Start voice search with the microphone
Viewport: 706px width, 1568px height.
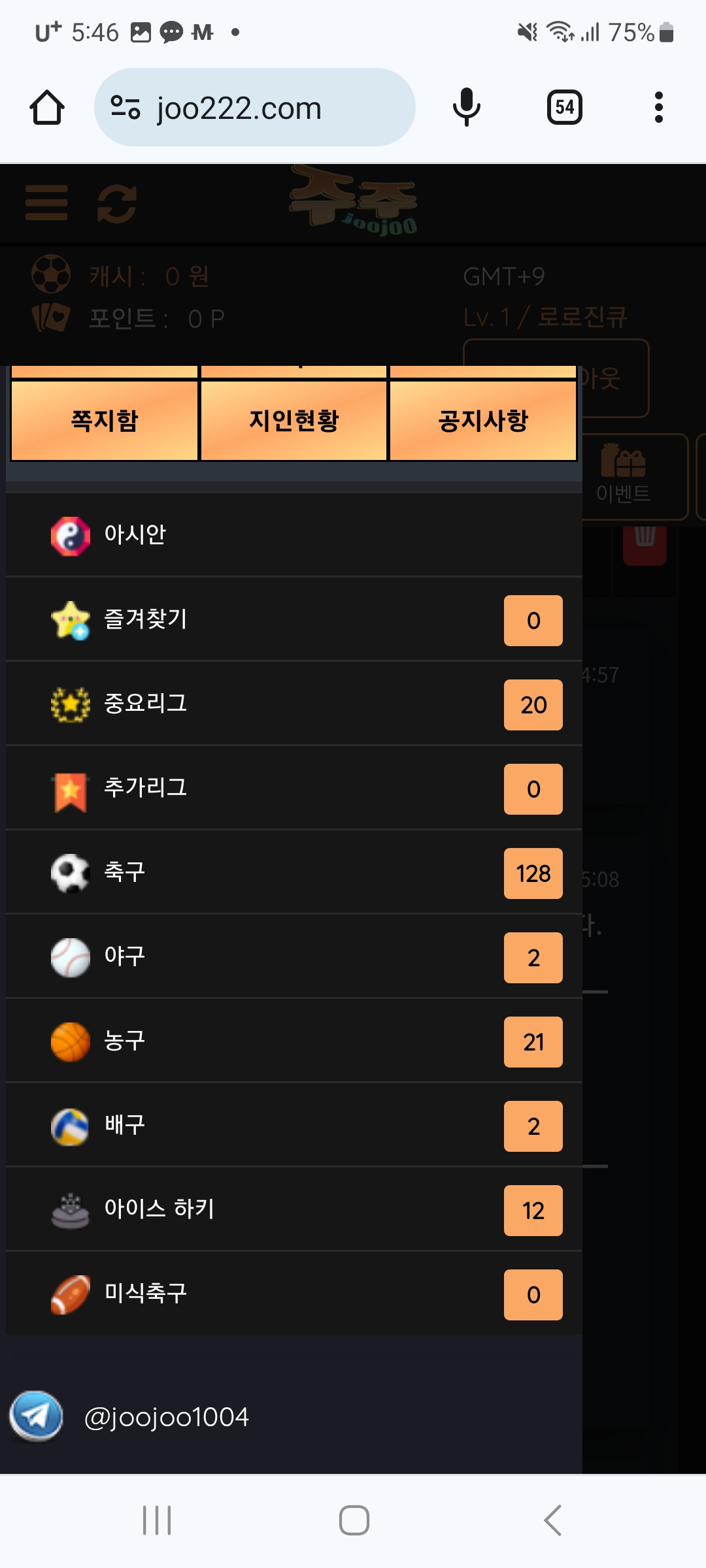coord(466,108)
